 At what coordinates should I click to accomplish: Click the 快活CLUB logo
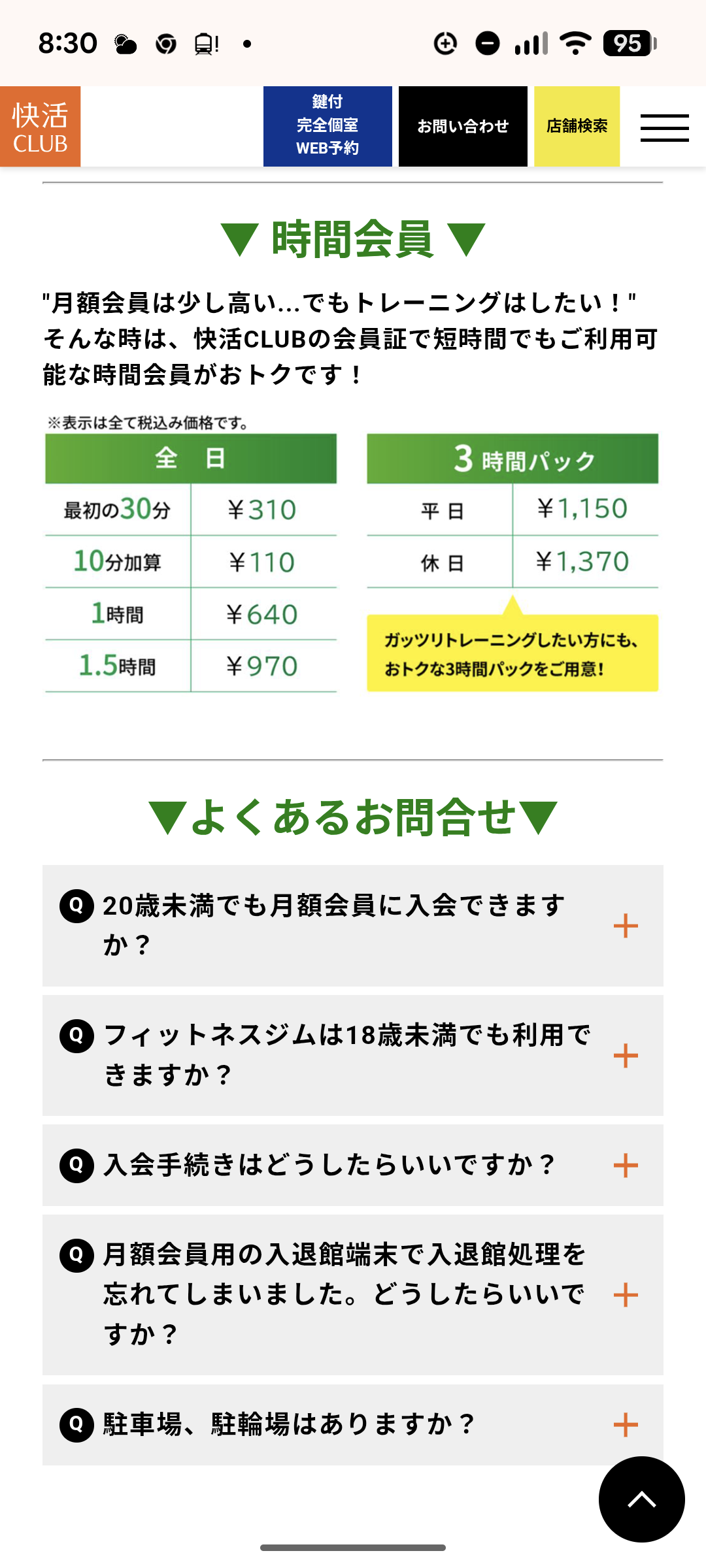(41, 125)
